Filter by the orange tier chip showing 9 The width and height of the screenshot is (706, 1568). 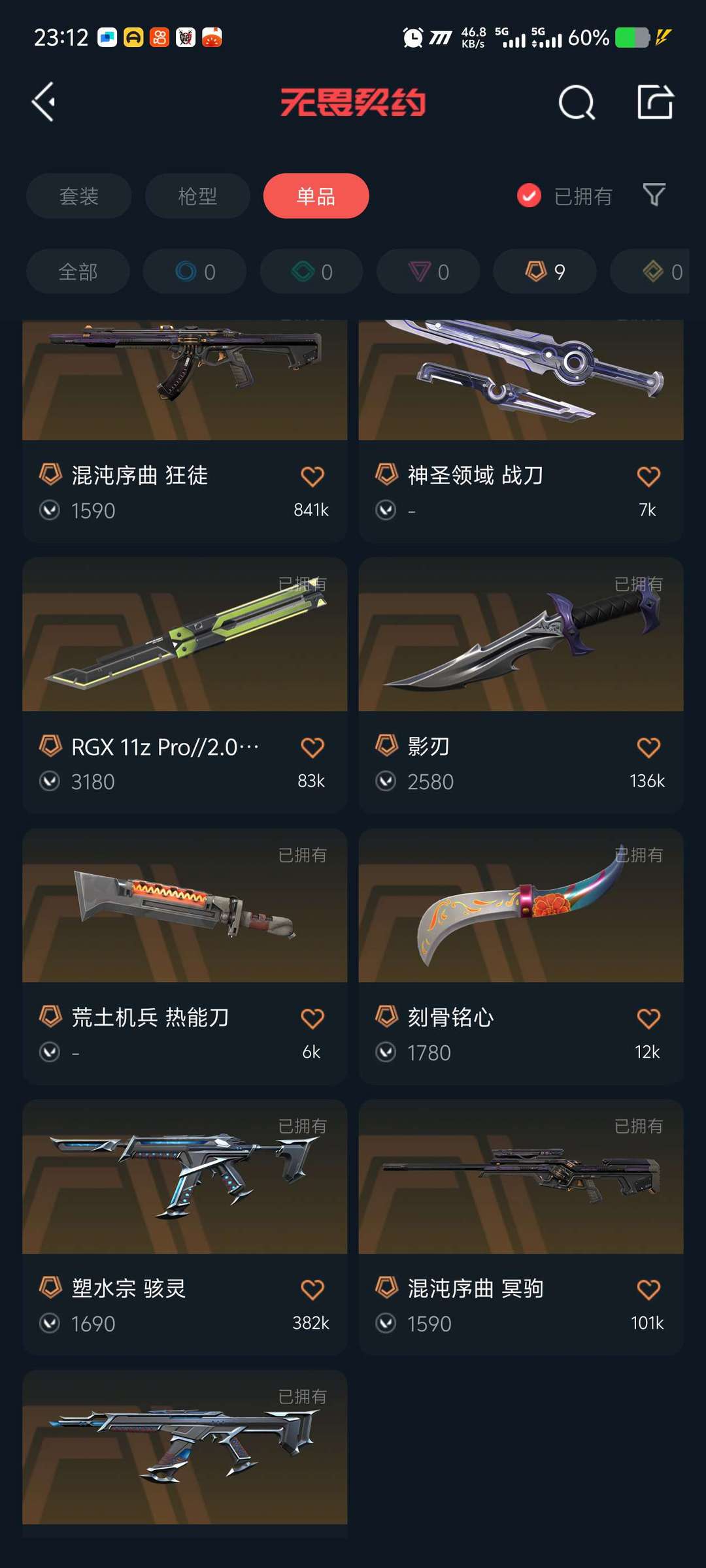545,272
